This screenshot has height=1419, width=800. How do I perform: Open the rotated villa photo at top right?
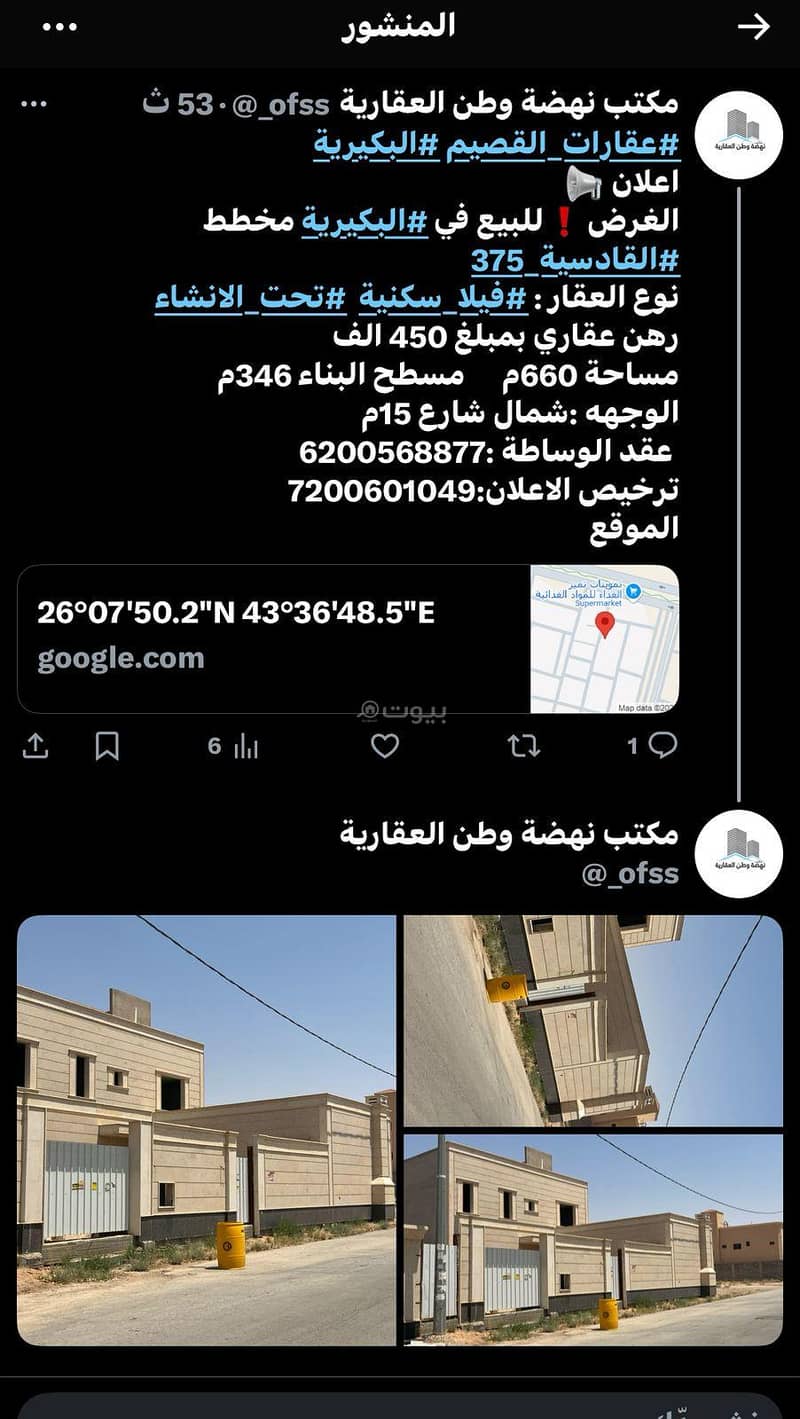593,1020
